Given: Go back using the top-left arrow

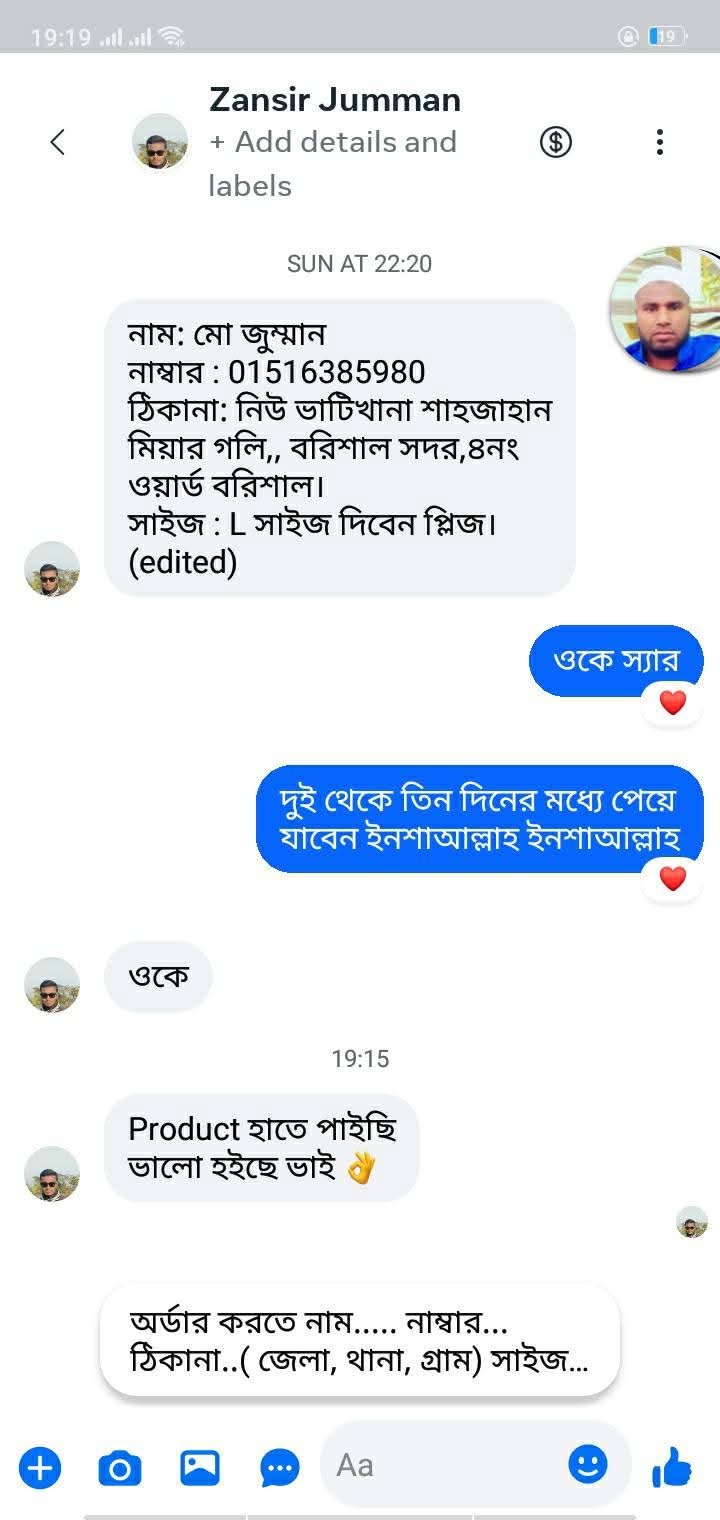Looking at the screenshot, I should (57, 143).
